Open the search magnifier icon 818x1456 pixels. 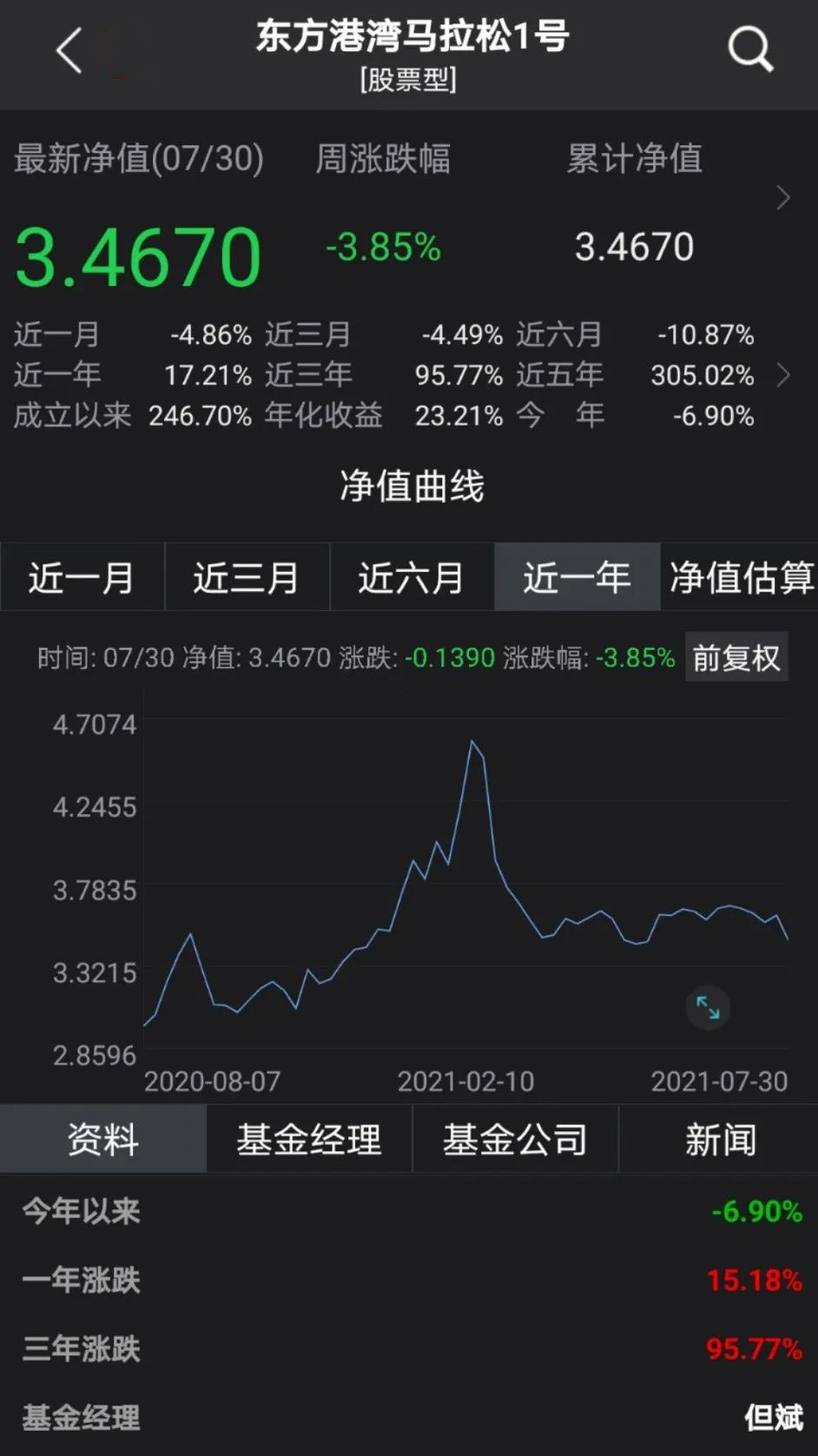click(750, 50)
